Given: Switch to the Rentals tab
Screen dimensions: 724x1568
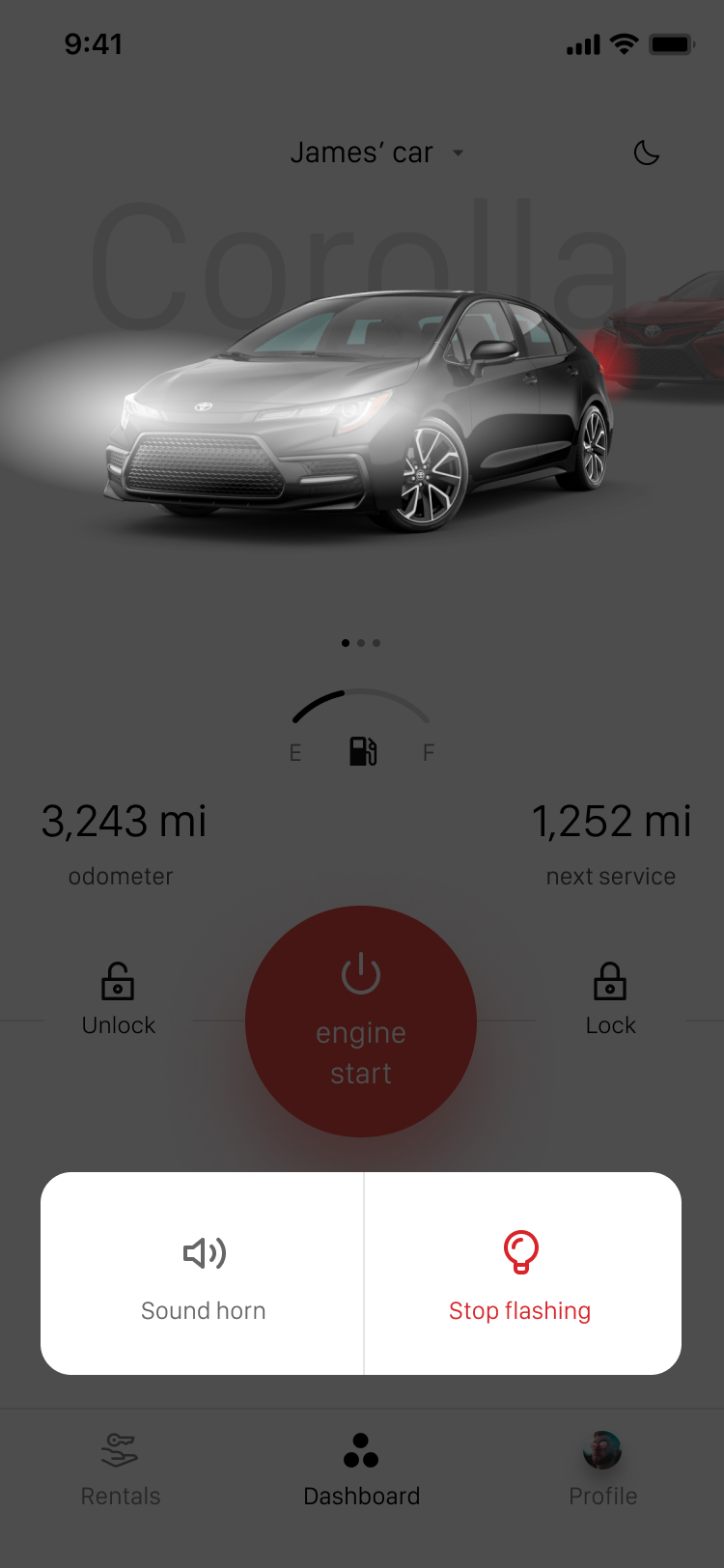Looking at the screenshot, I should [x=121, y=1470].
